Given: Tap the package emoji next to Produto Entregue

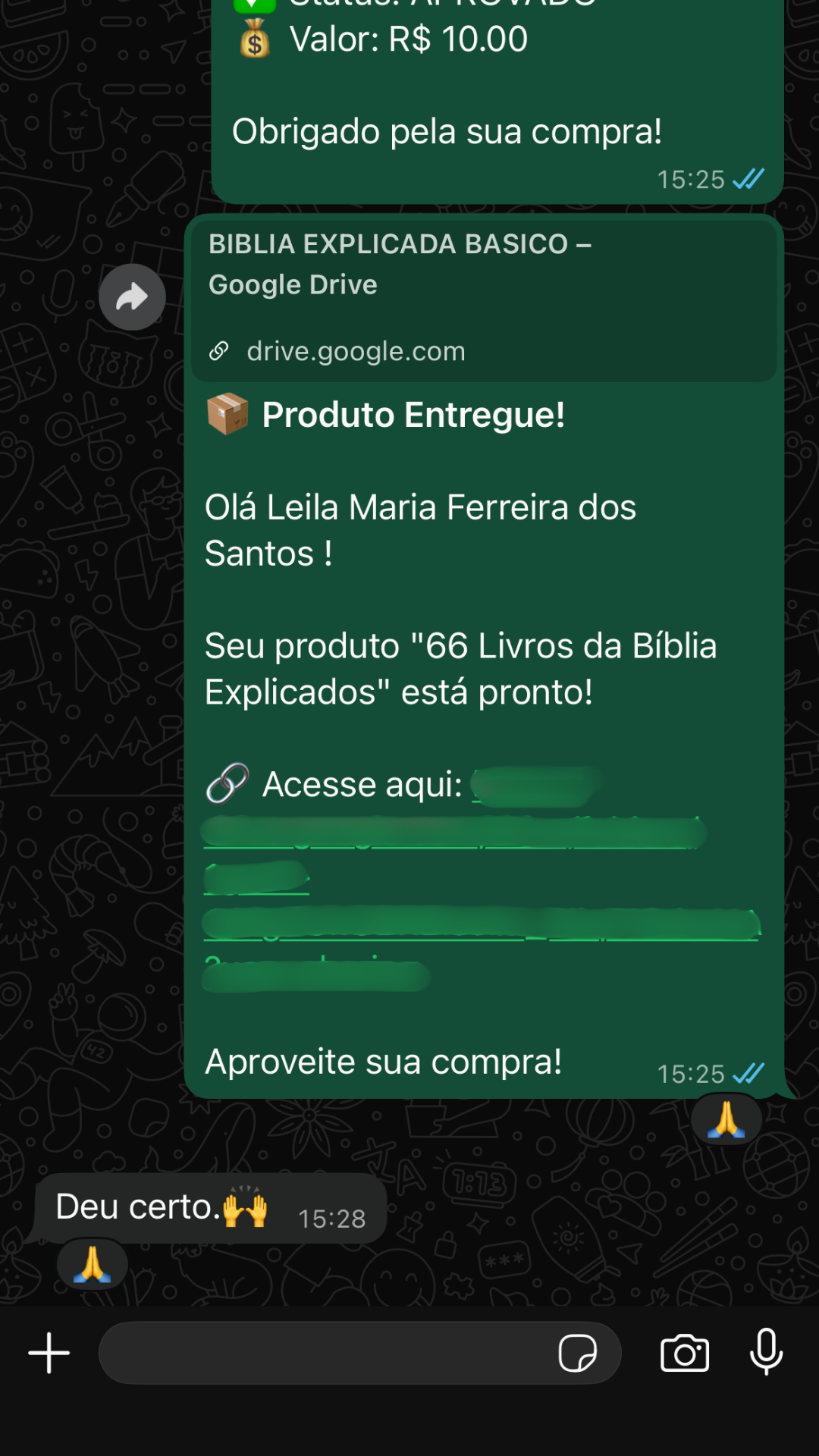Looking at the screenshot, I should (227, 414).
